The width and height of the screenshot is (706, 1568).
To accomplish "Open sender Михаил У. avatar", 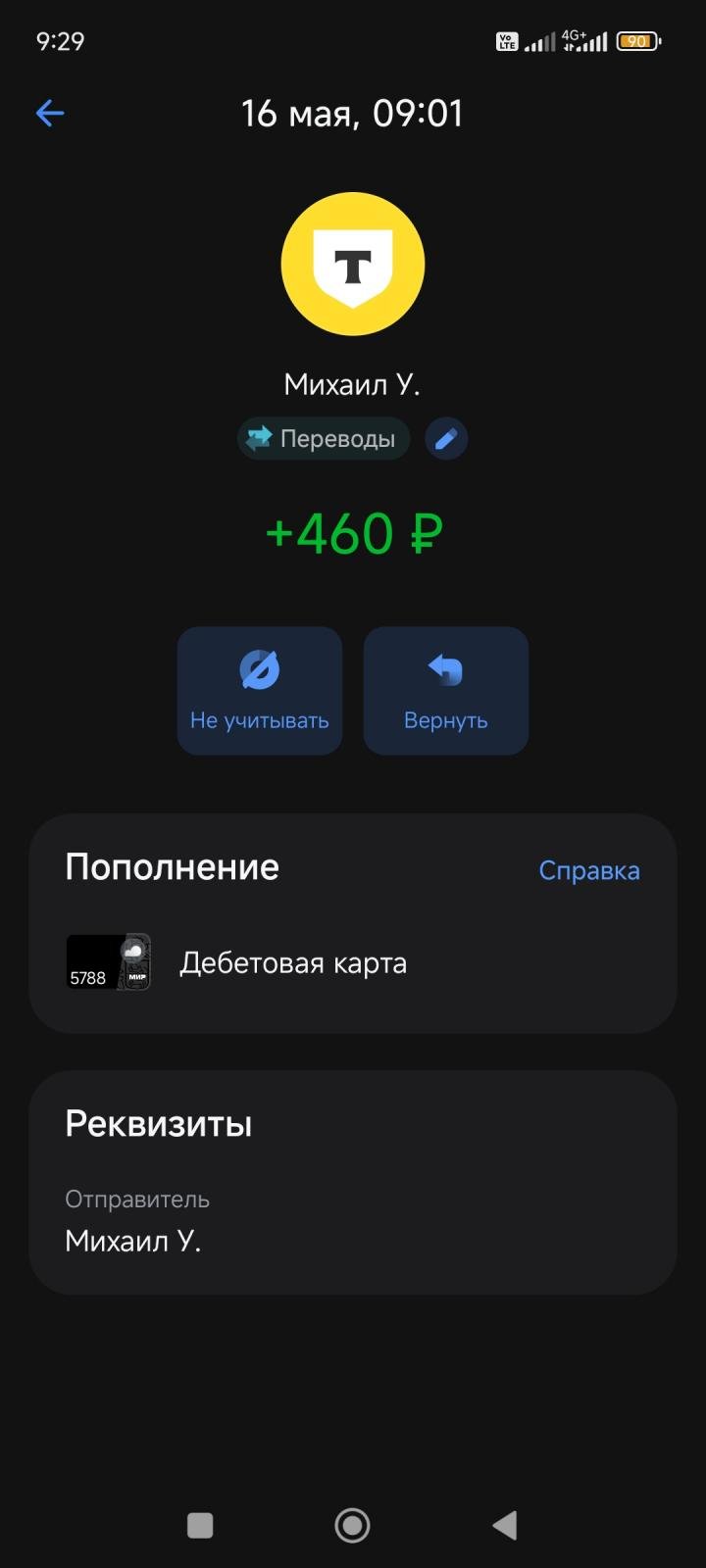I will tap(353, 265).
